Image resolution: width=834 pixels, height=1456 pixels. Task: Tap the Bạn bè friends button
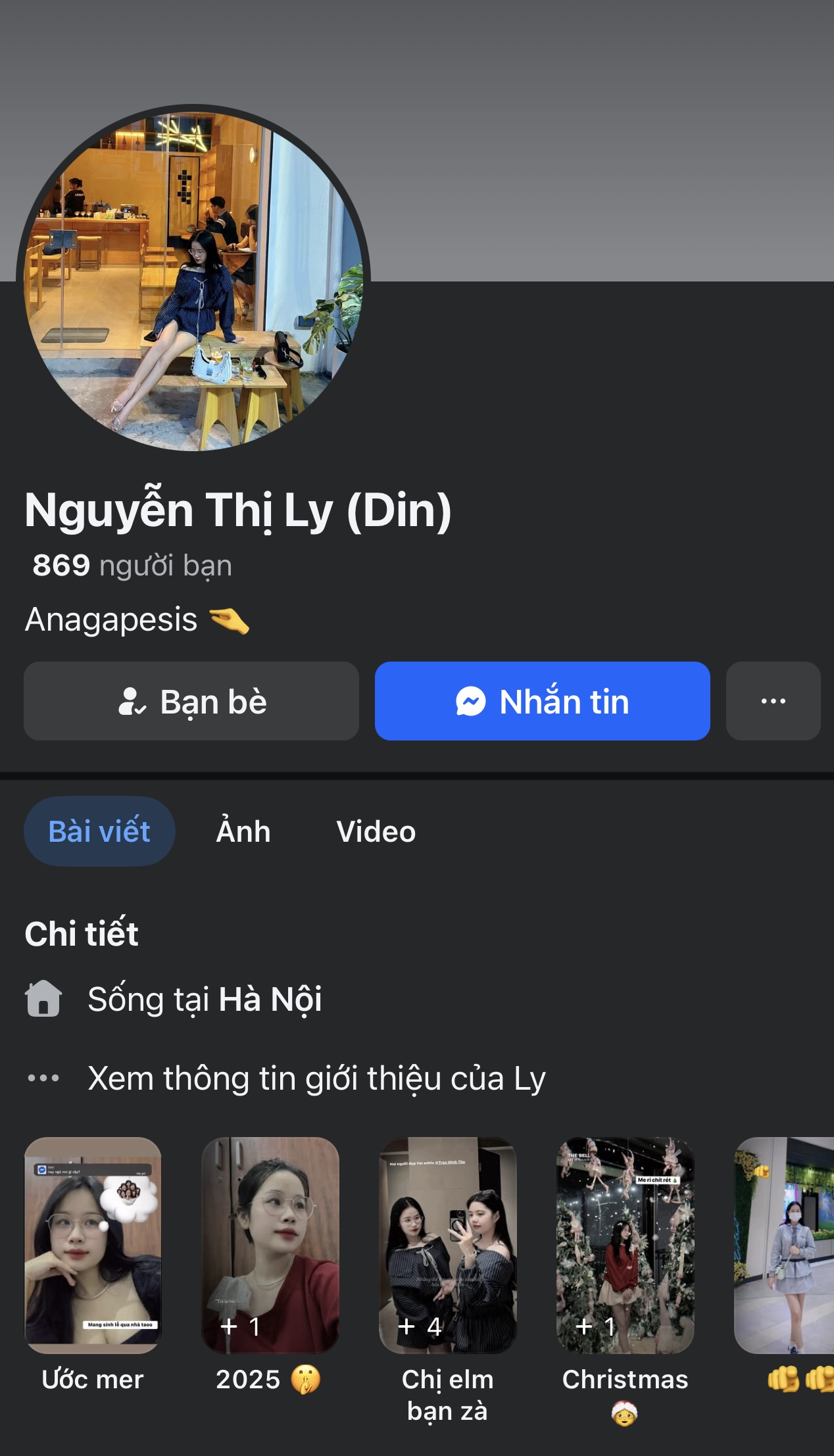191,701
